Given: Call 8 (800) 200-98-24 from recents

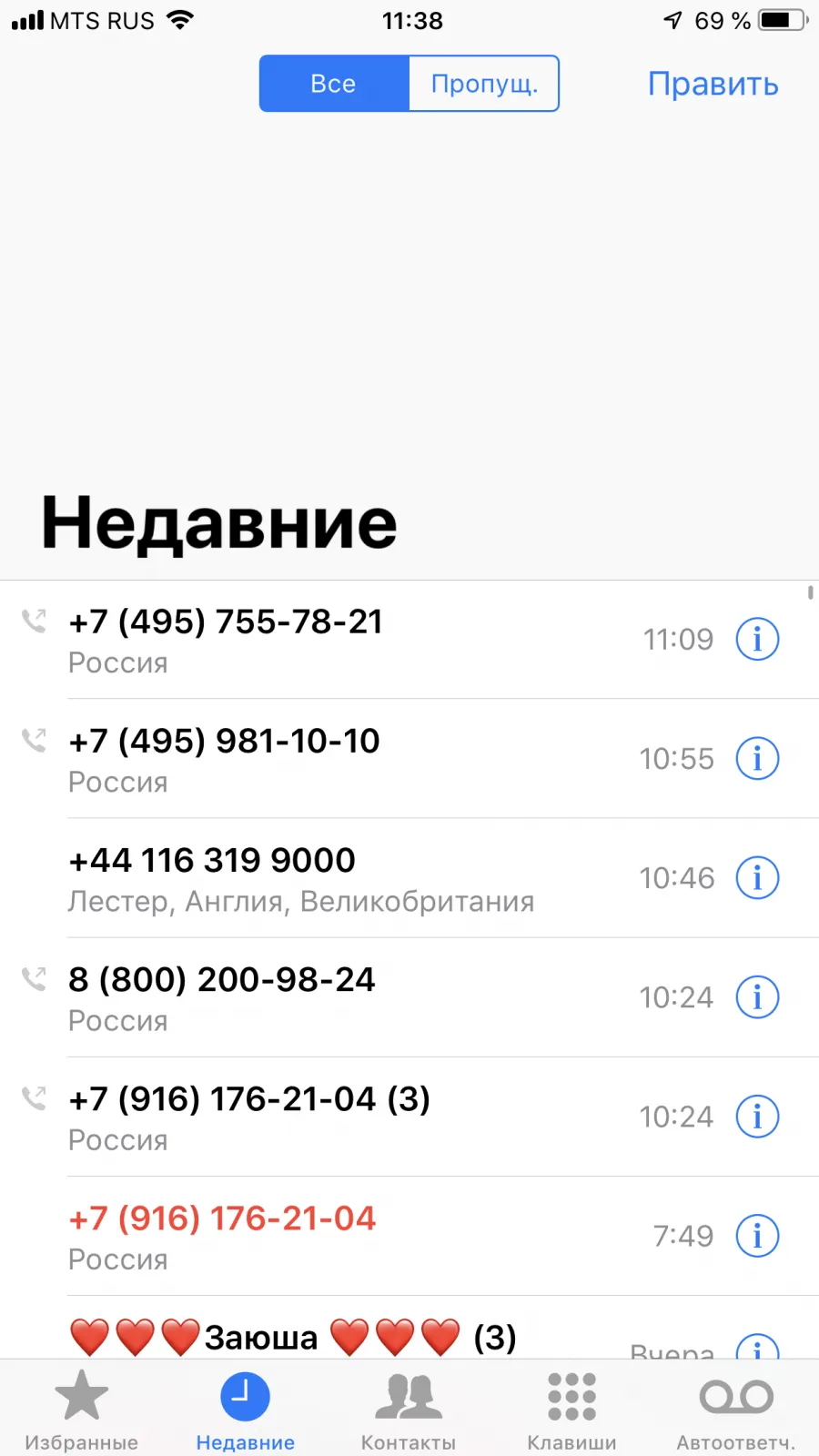Looking at the screenshot, I should point(409,997).
